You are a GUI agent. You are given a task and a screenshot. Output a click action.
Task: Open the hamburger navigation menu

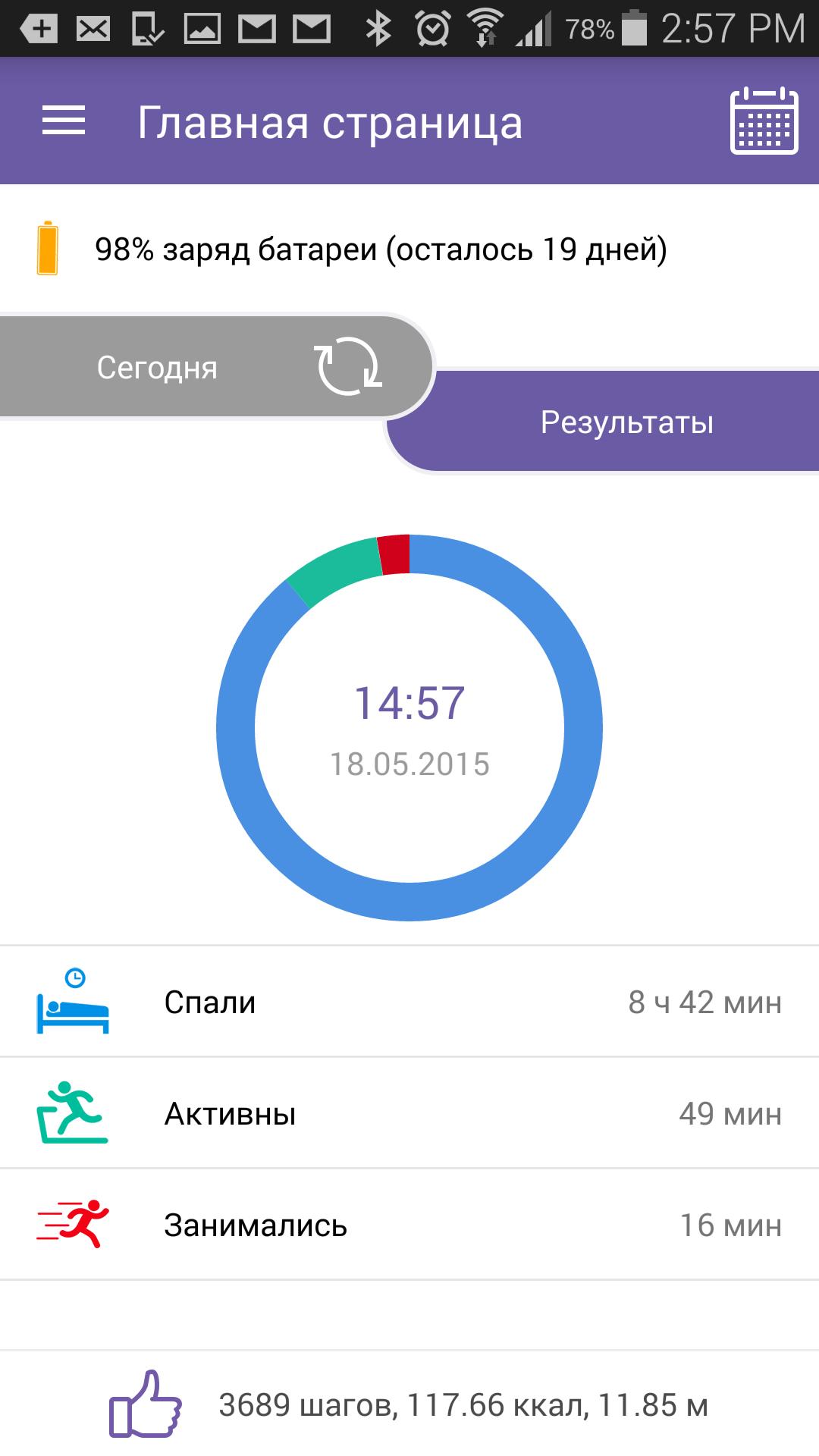pyautogui.click(x=64, y=121)
